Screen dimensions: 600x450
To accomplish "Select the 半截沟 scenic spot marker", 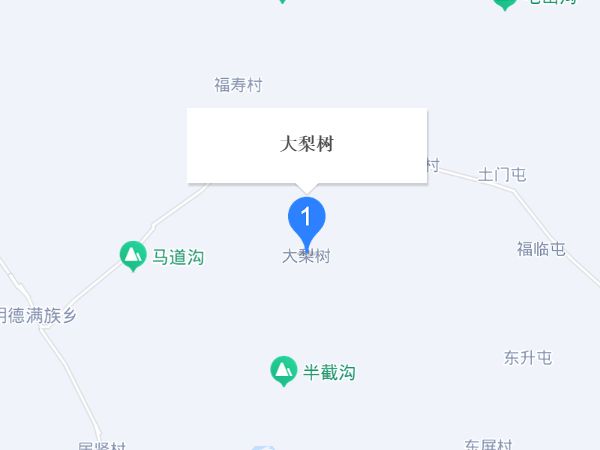I will 284,371.
